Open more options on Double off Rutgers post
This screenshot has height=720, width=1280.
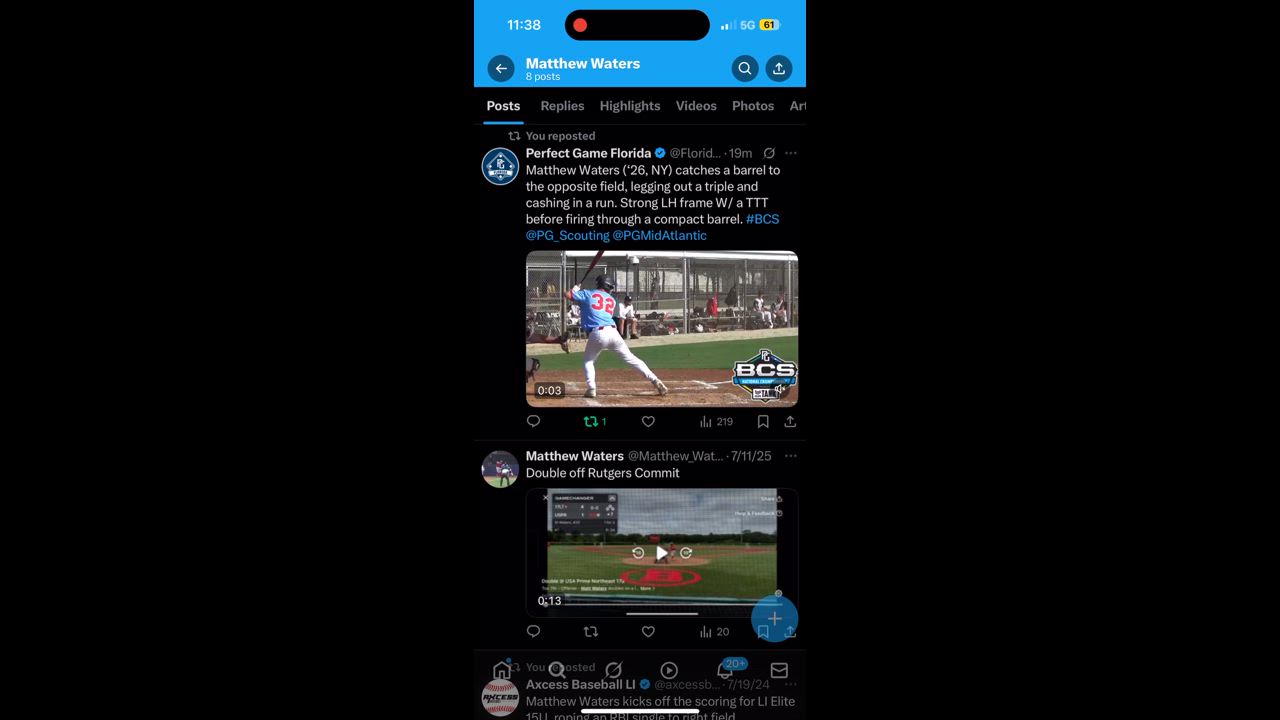791,456
